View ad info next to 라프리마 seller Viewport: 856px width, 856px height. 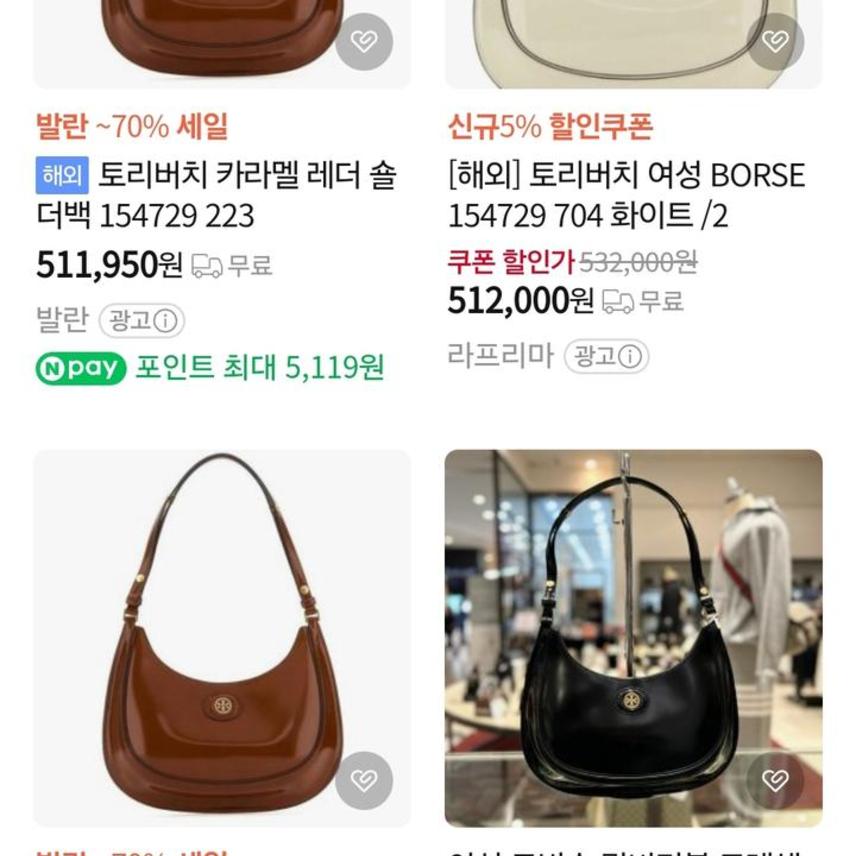tap(607, 356)
